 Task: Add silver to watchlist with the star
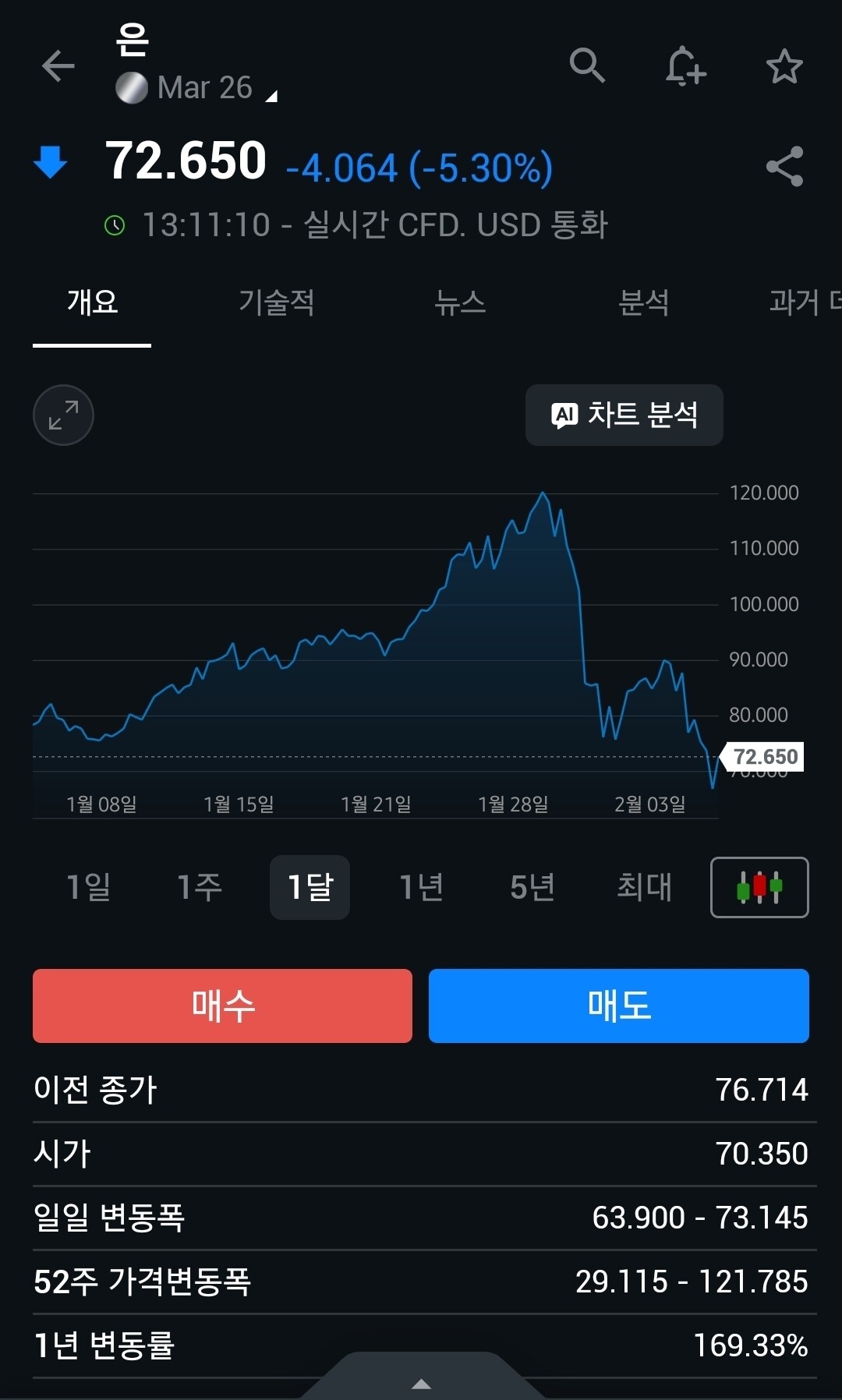click(x=784, y=66)
